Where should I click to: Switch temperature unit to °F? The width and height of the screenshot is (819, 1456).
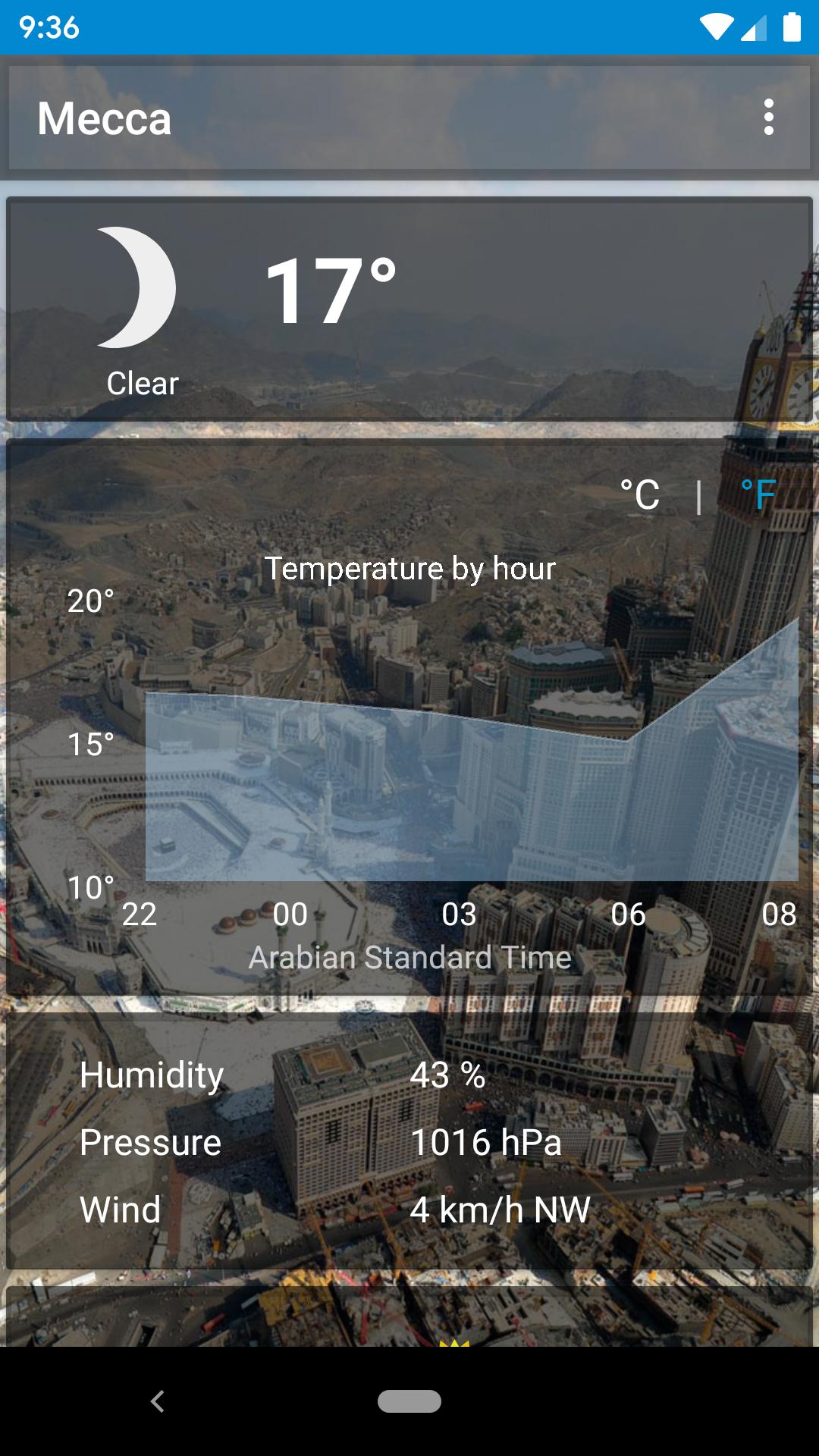click(x=758, y=495)
